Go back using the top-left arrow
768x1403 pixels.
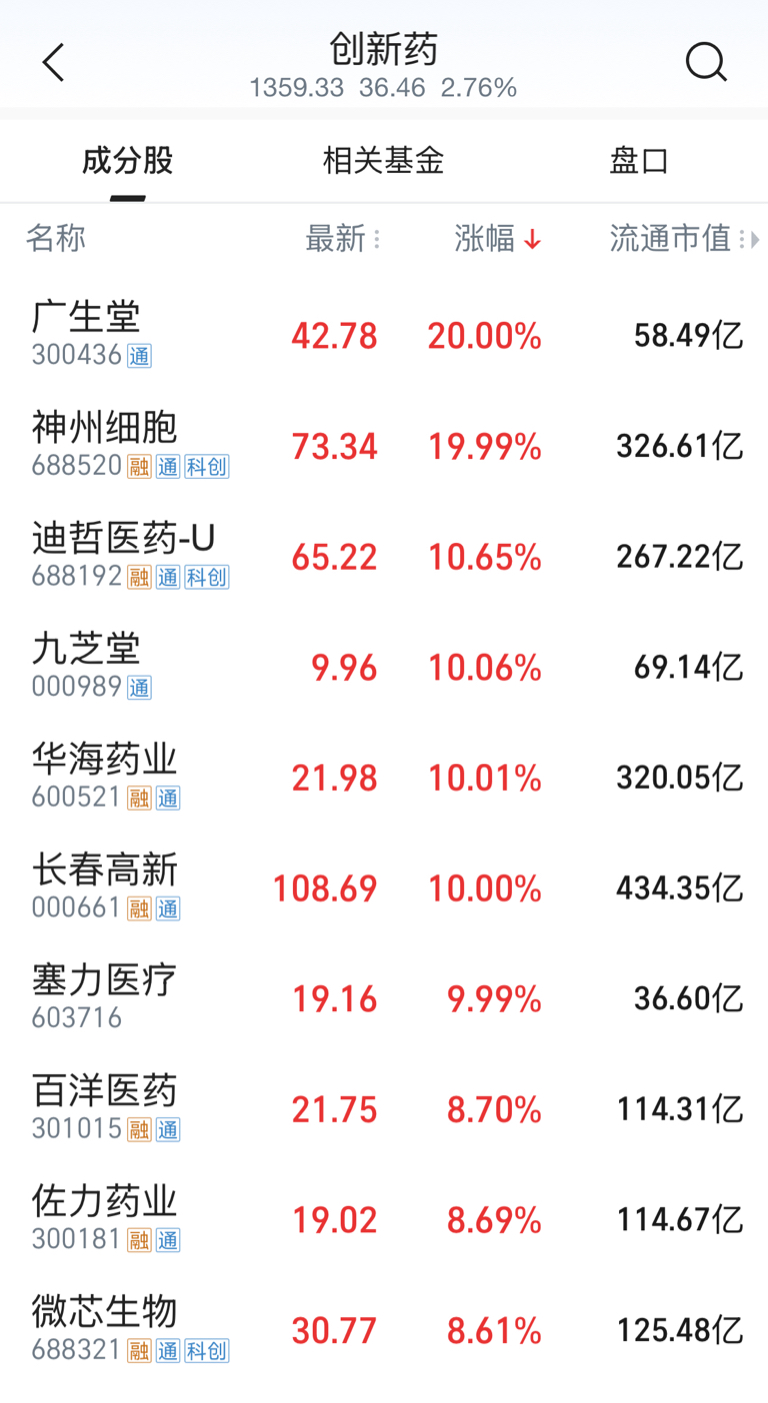pyautogui.click(x=53, y=63)
